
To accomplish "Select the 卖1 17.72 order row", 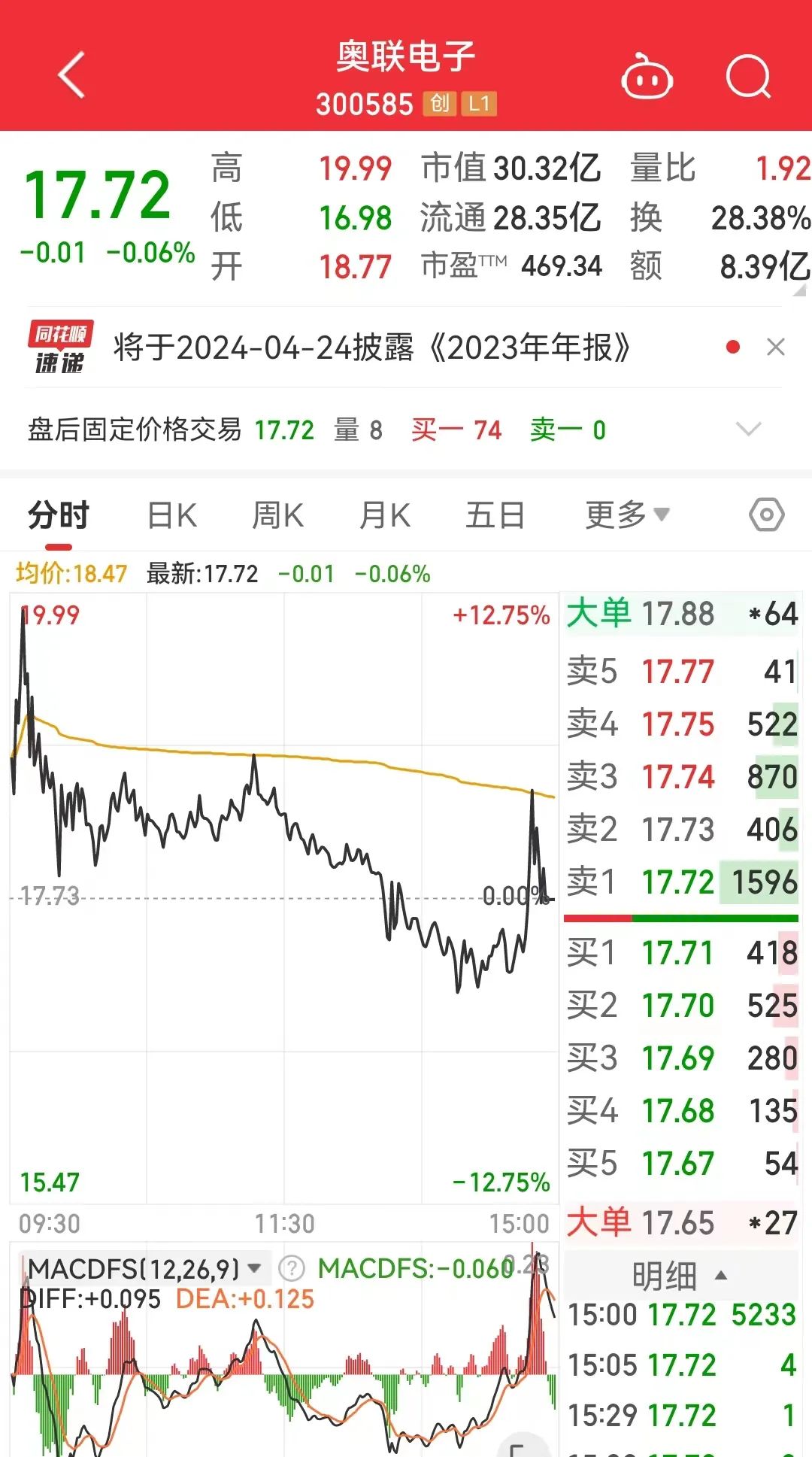I will point(680,882).
